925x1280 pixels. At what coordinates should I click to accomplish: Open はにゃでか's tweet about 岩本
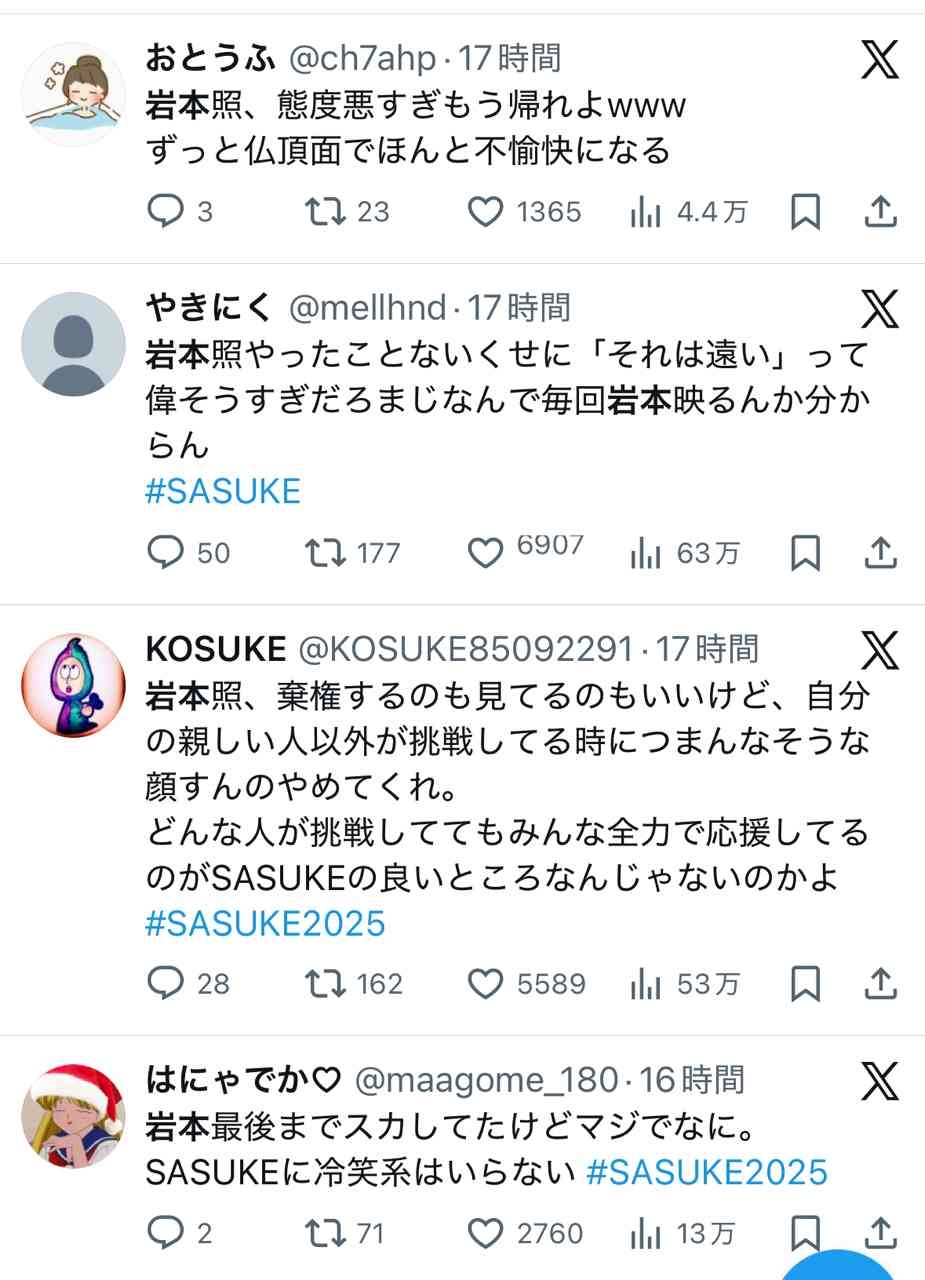click(450, 1128)
